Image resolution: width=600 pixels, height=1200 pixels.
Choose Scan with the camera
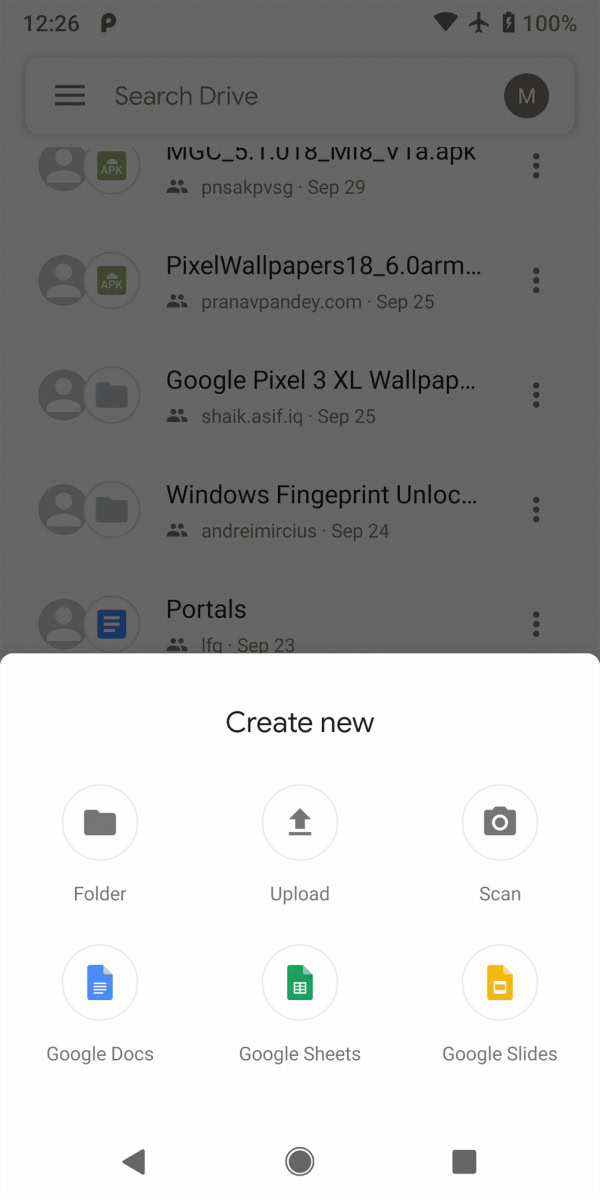[x=500, y=823]
